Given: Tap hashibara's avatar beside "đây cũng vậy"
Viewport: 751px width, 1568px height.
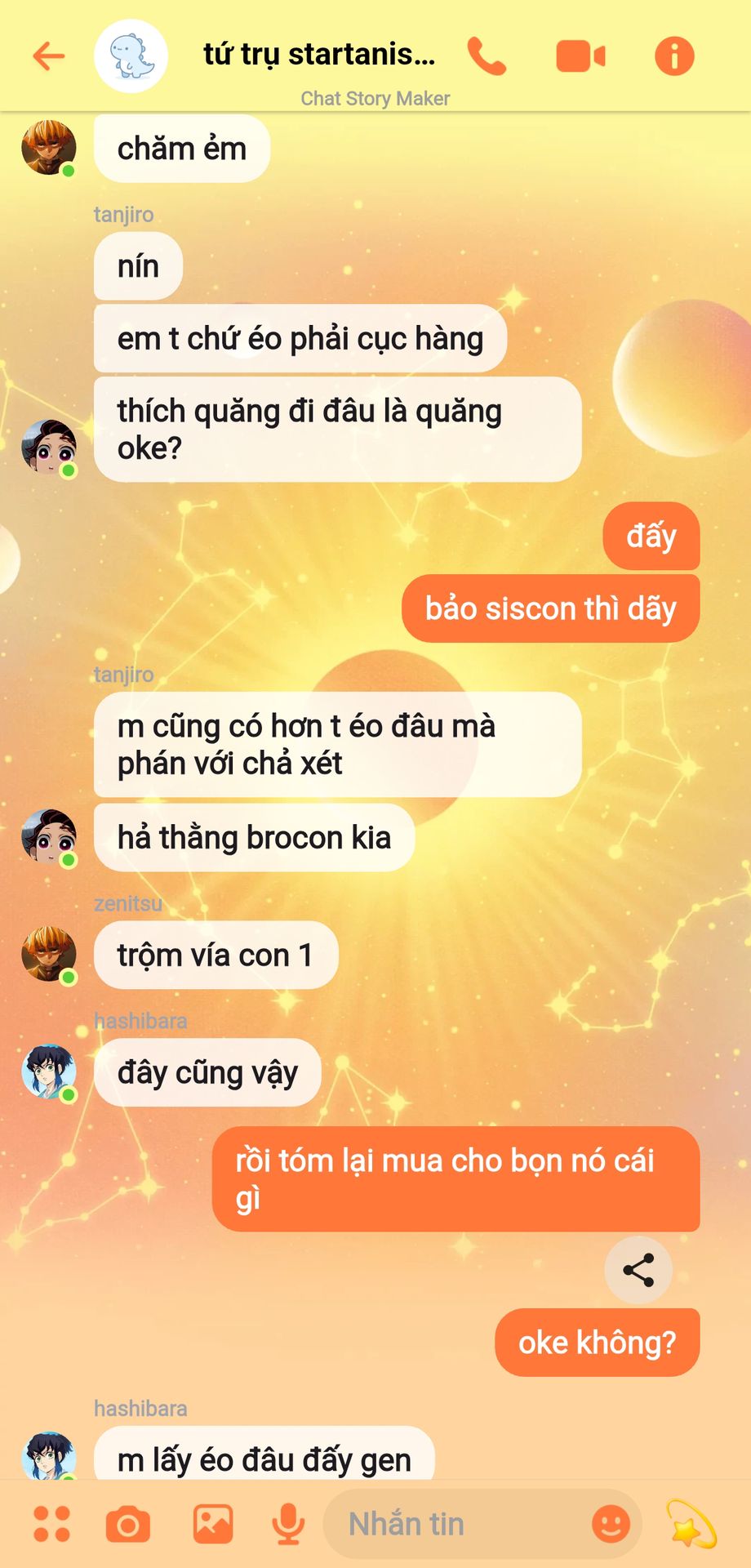Looking at the screenshot, I should (x=49, y=1071).
